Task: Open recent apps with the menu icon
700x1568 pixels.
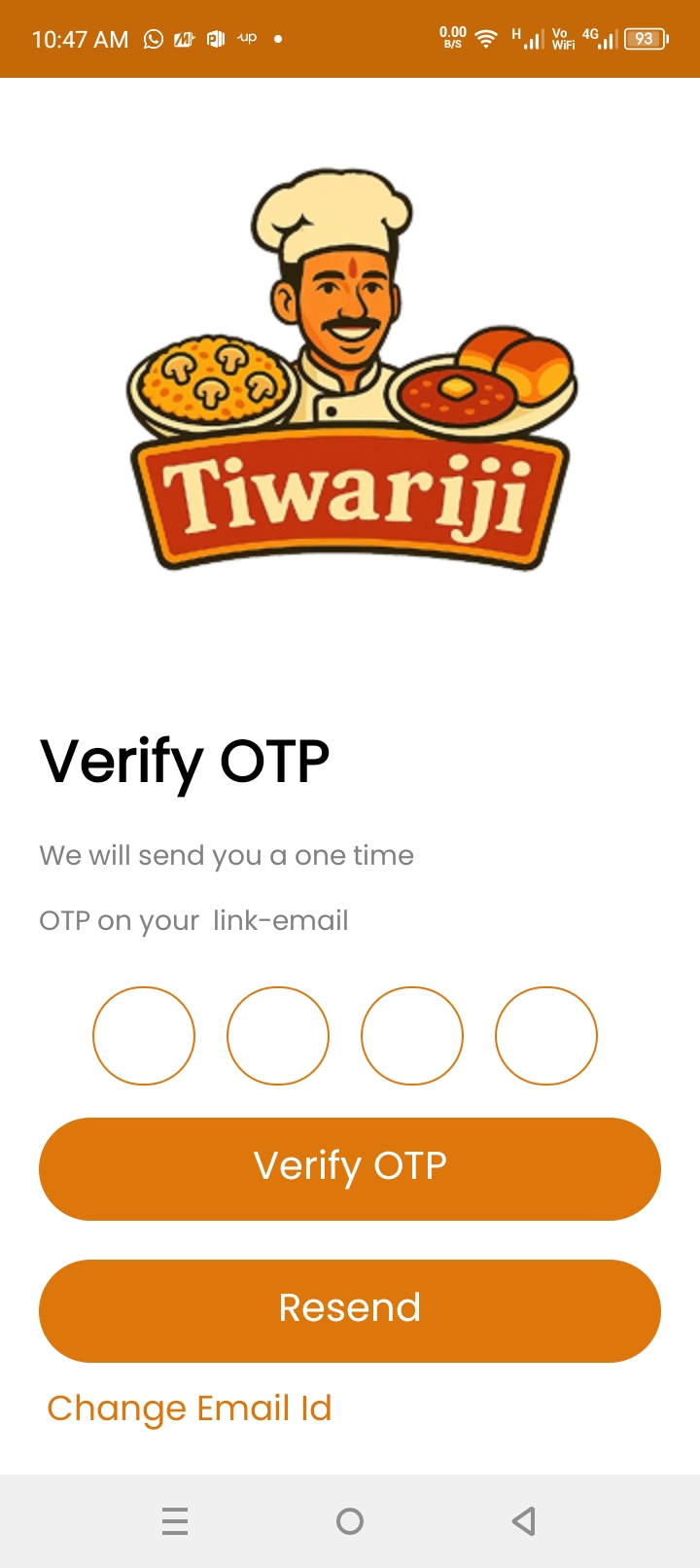Action: [175, 1520]
